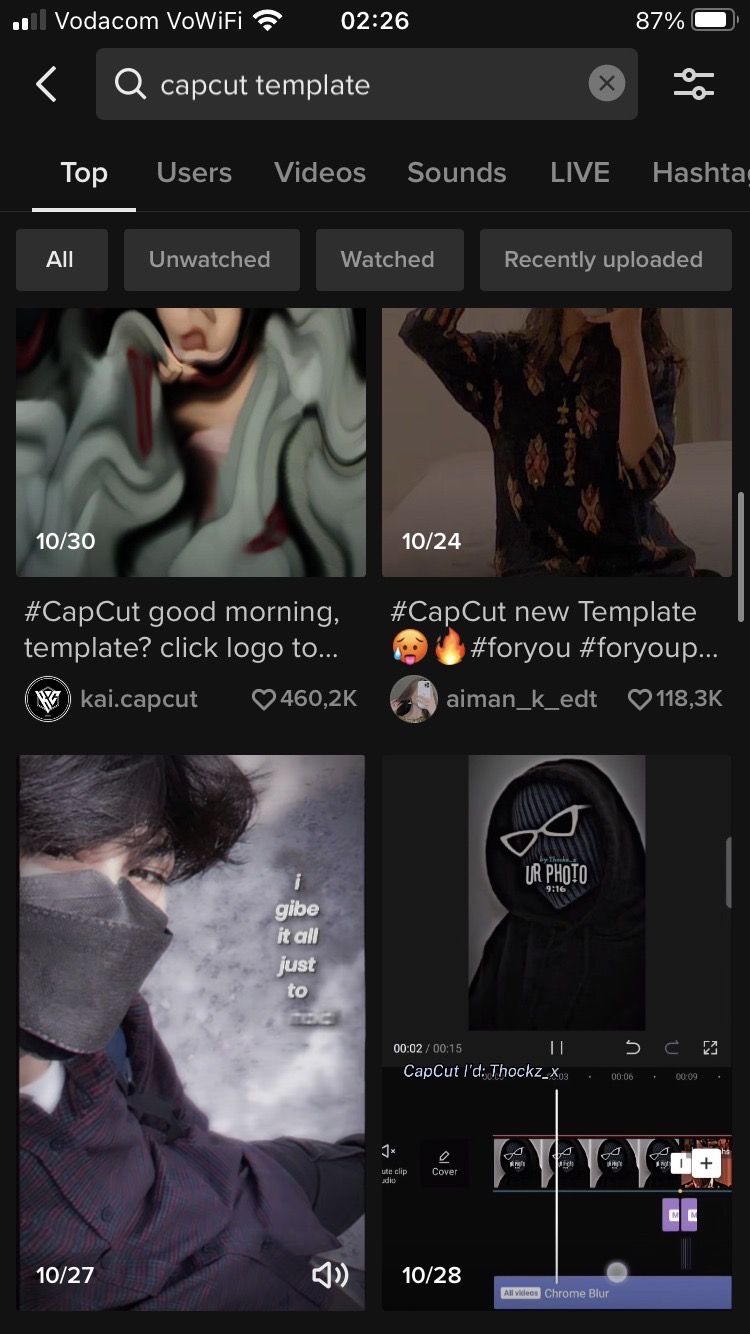
Task: Play the masked portrait video dated 10/27
Action: [190, 1030]
